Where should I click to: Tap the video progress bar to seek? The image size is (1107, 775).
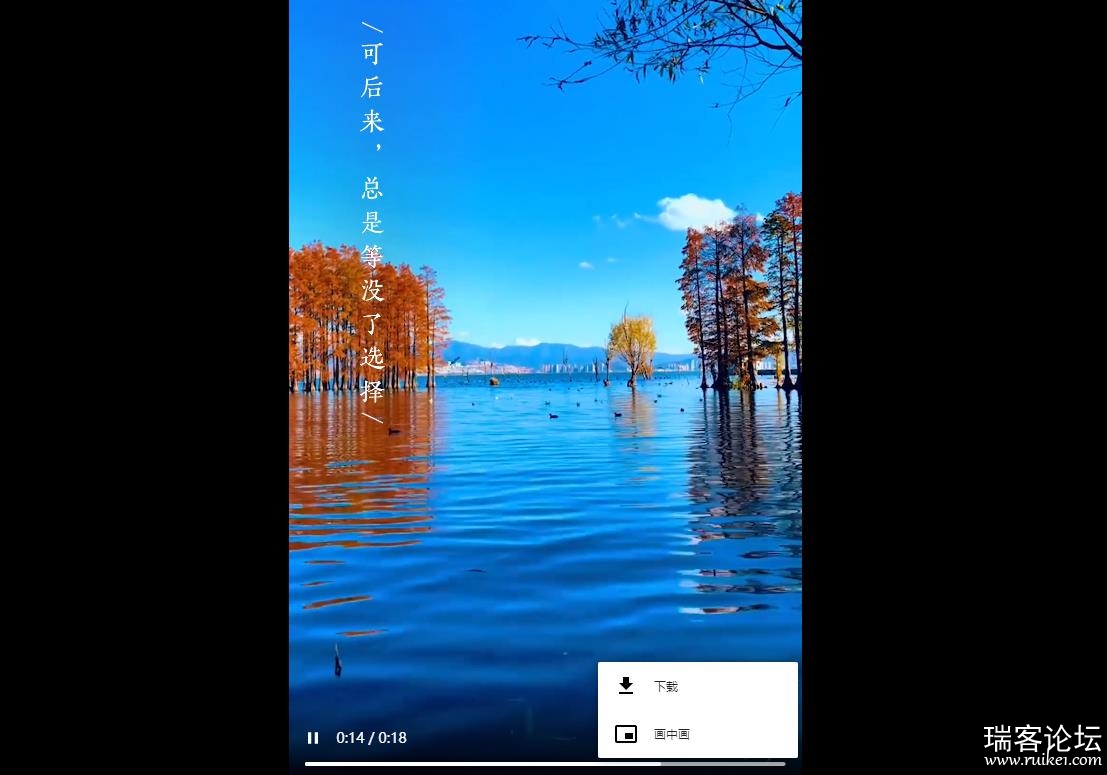click(x=545, y=764)
